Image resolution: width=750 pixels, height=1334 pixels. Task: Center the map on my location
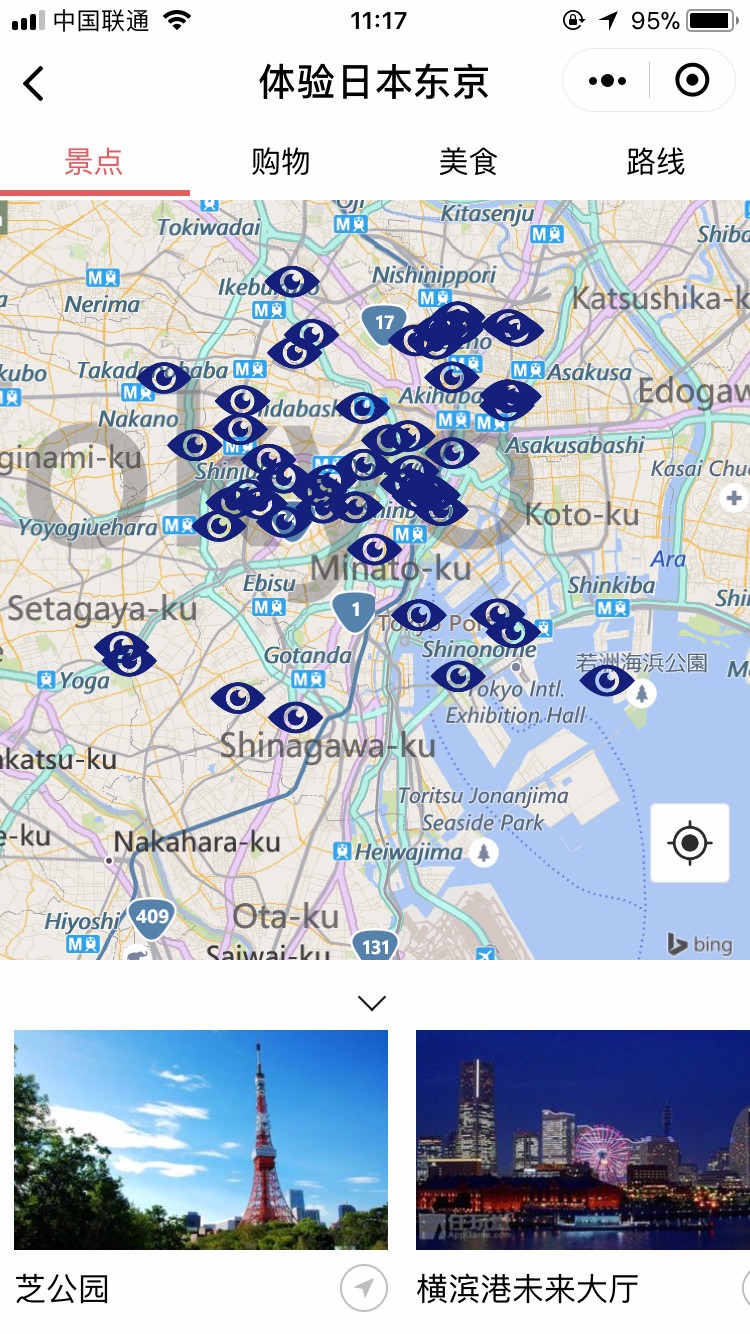(690, 843)
